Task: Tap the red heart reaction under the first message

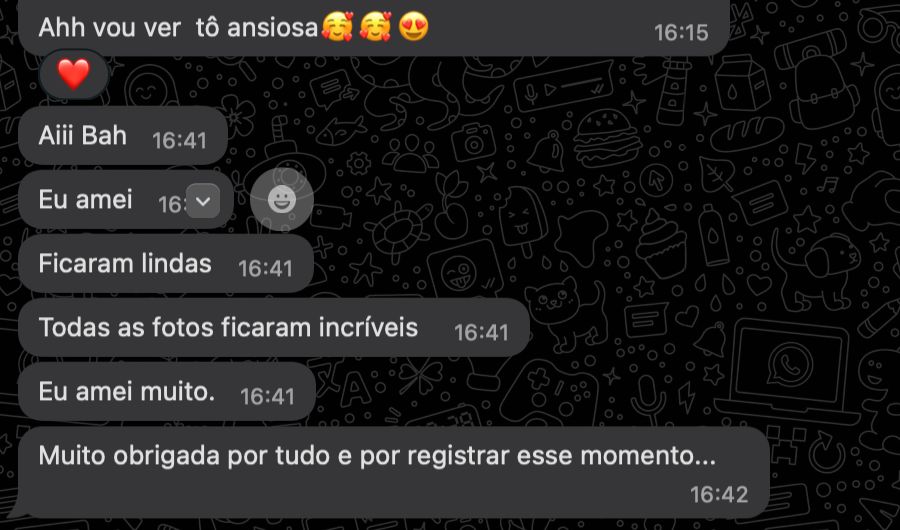Action: pyautogui.click(x=73, y=73)
